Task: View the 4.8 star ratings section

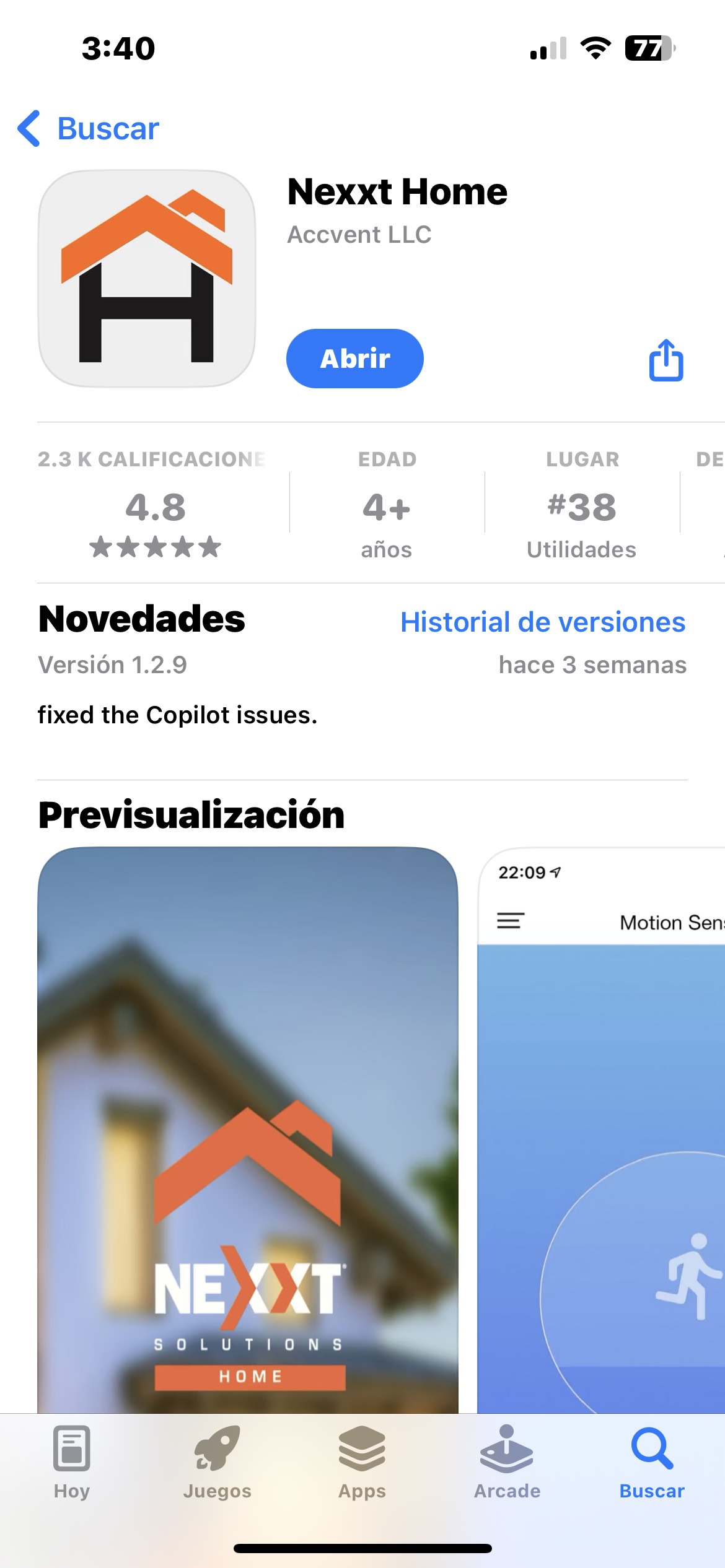Action: [155, 508]
